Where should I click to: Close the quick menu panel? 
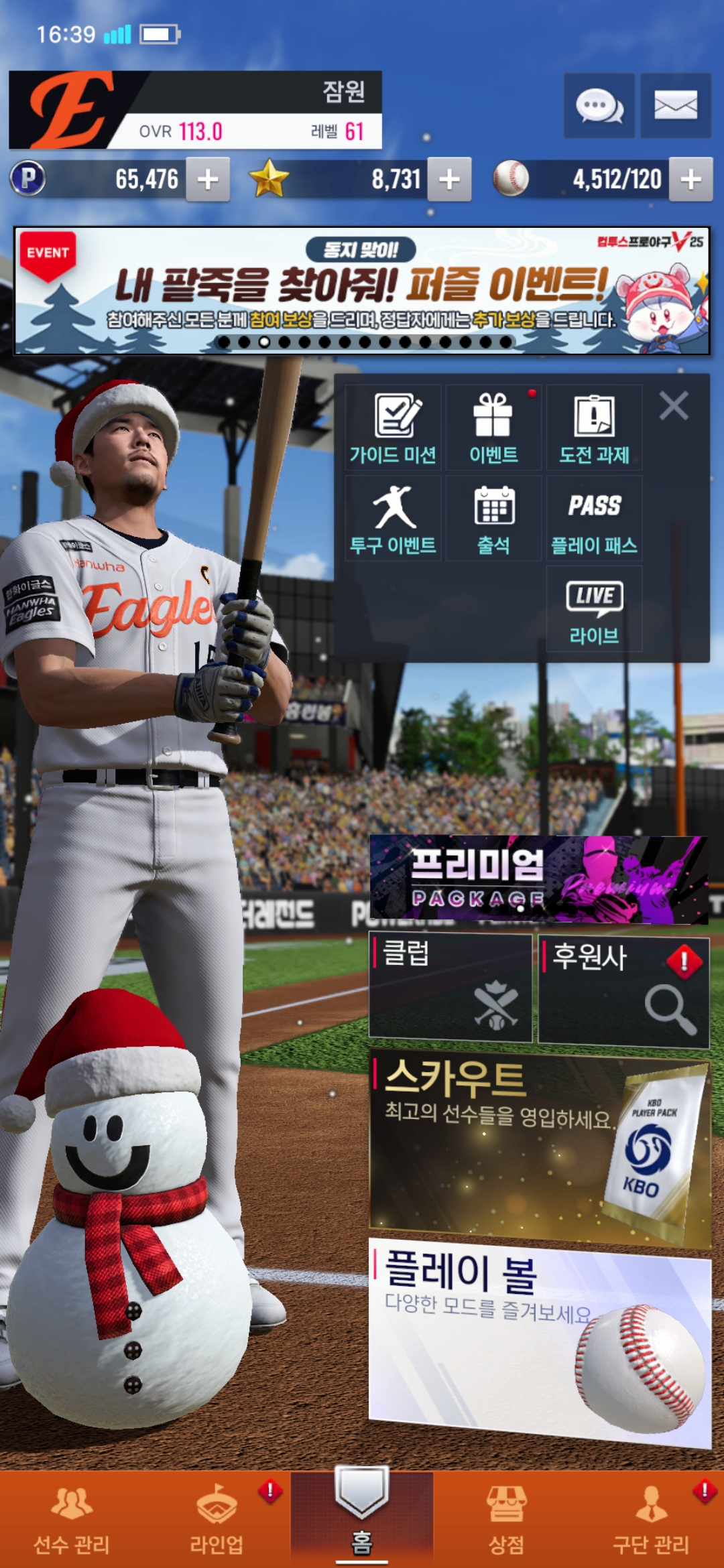(x=674, y=406)
